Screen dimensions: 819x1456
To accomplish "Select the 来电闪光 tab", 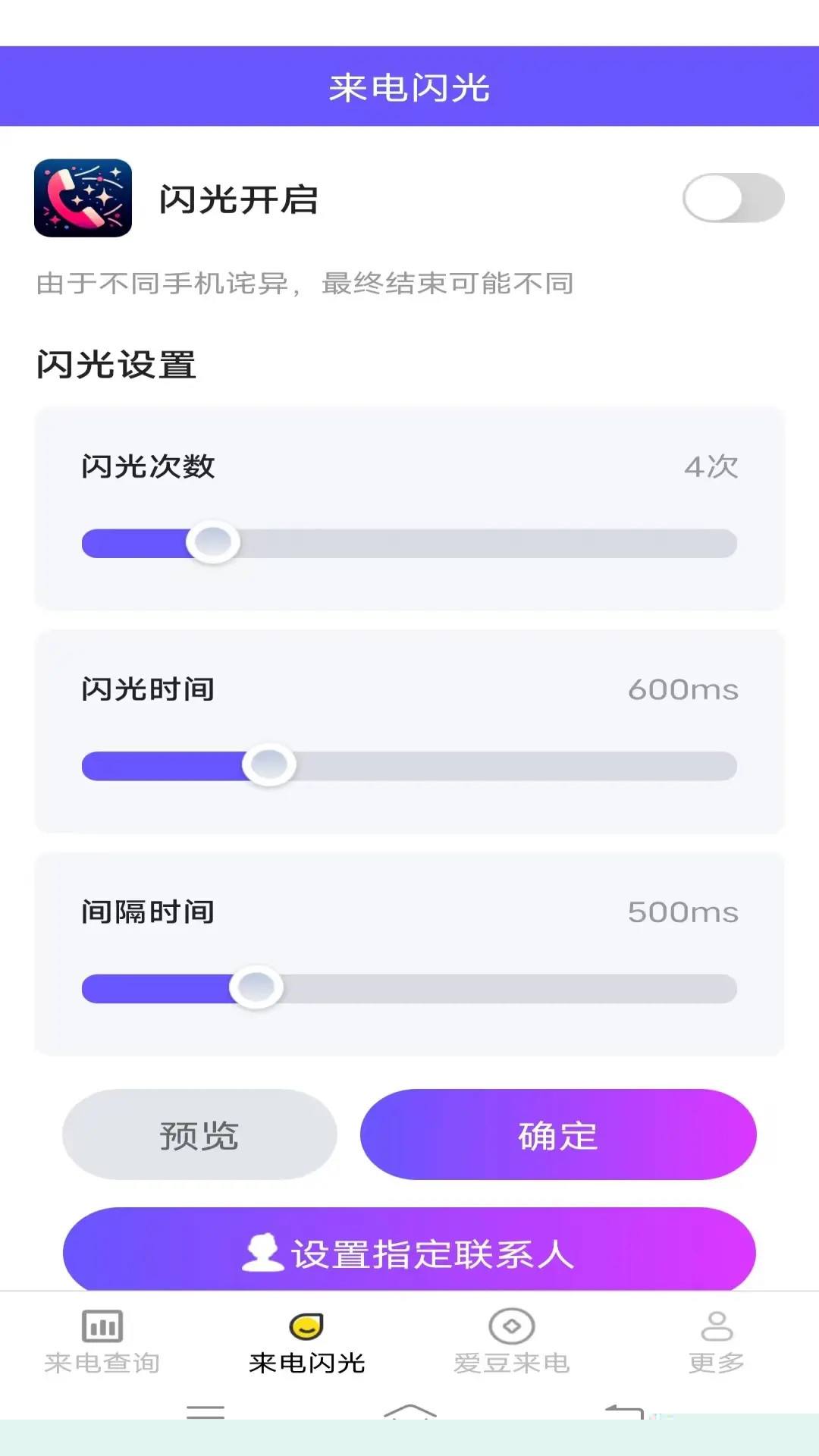I will (307, 1342).
